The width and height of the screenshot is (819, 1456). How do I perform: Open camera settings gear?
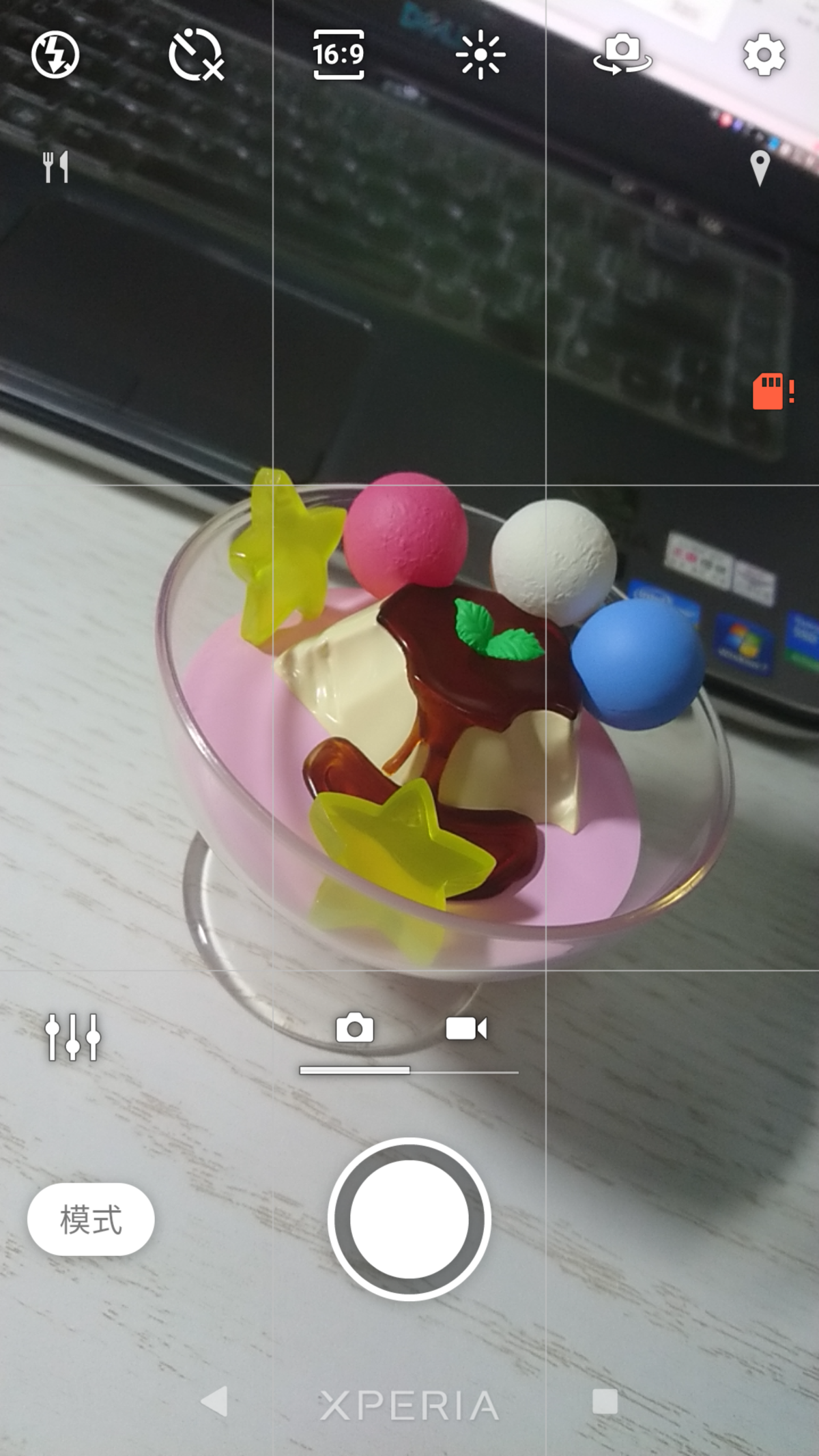(764, 55)
